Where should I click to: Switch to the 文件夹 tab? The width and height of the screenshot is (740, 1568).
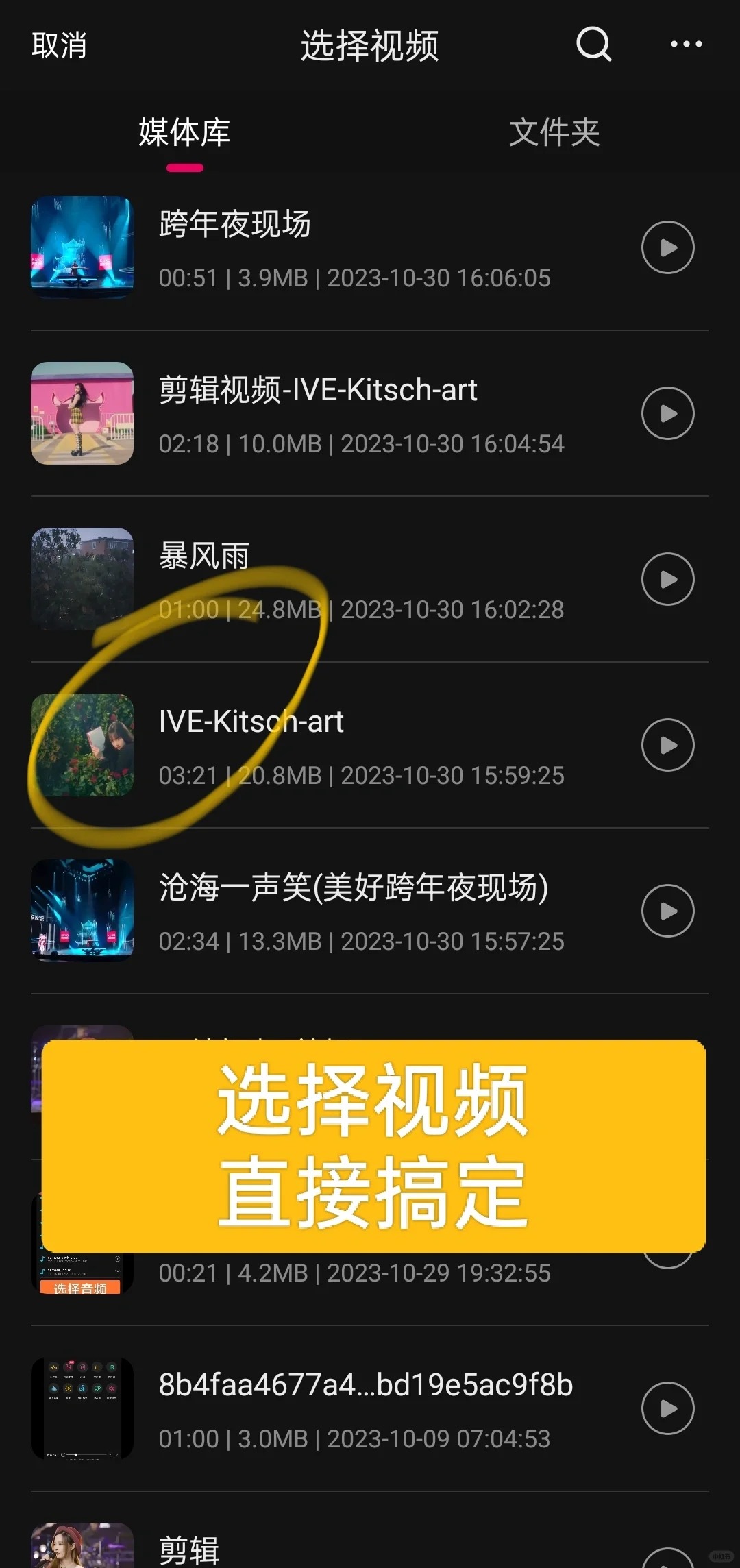[x=554, y=132]
